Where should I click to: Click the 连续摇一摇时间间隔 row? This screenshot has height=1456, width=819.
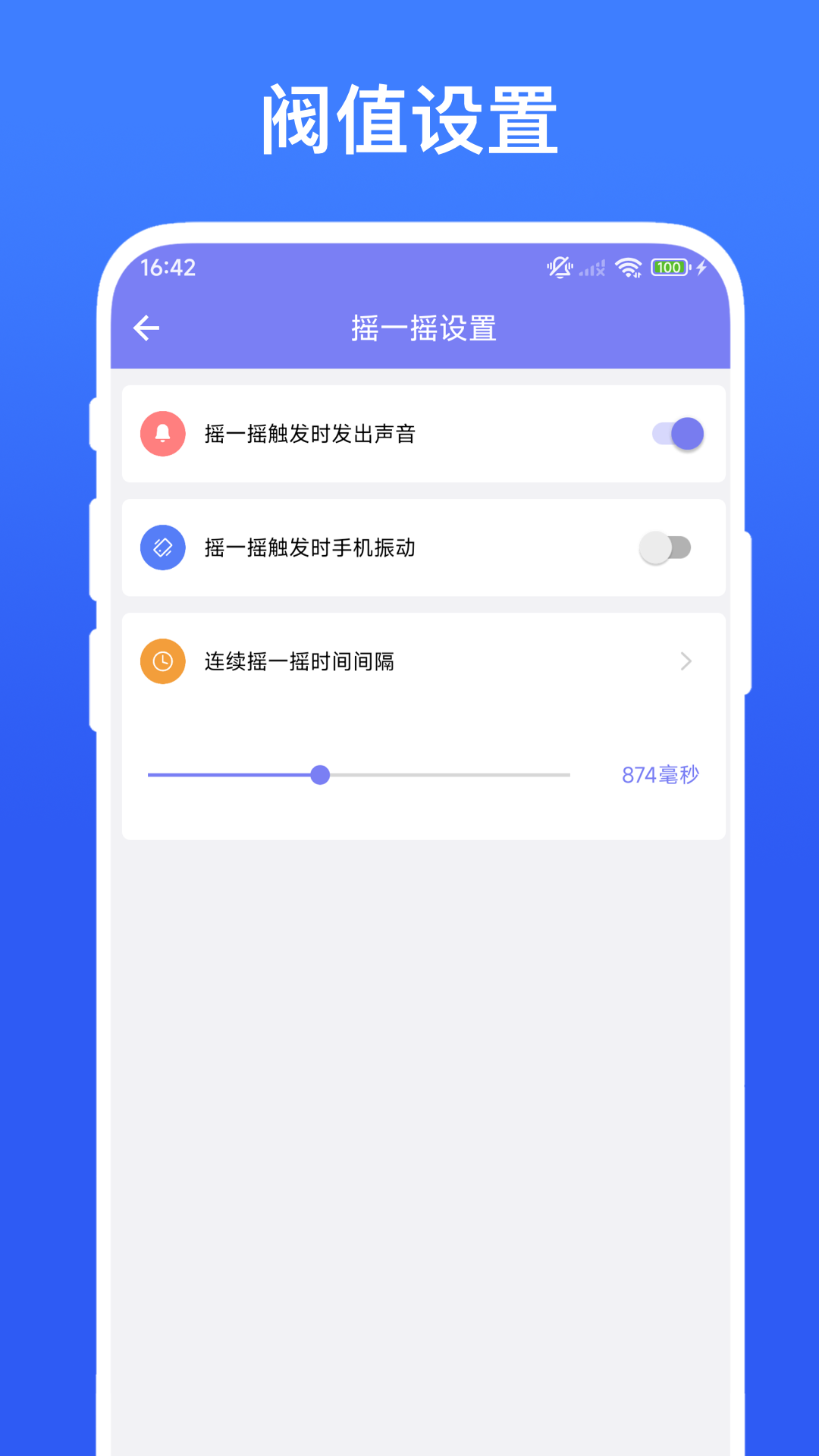tap(379, 661)
